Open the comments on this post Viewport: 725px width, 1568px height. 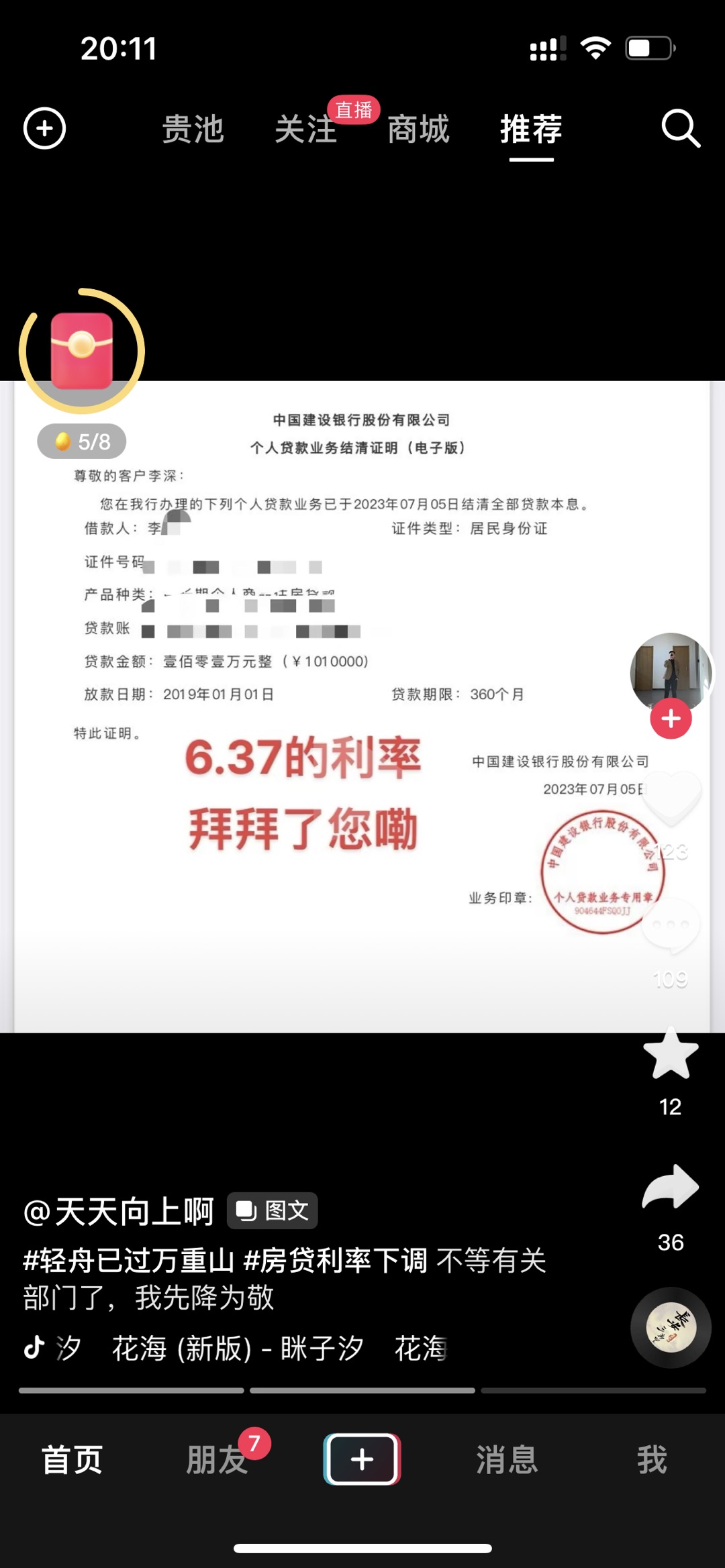671,926
